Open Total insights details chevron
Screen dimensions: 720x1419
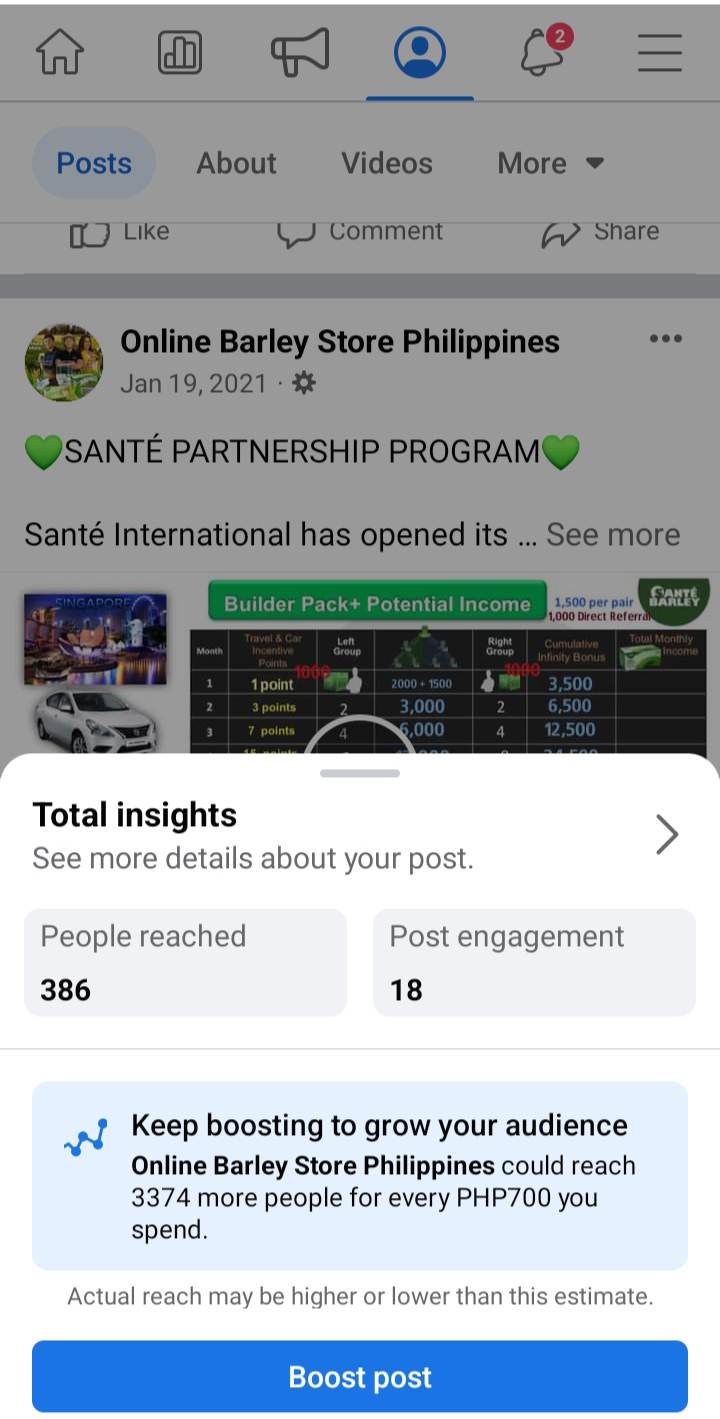(x=667, y=834)
